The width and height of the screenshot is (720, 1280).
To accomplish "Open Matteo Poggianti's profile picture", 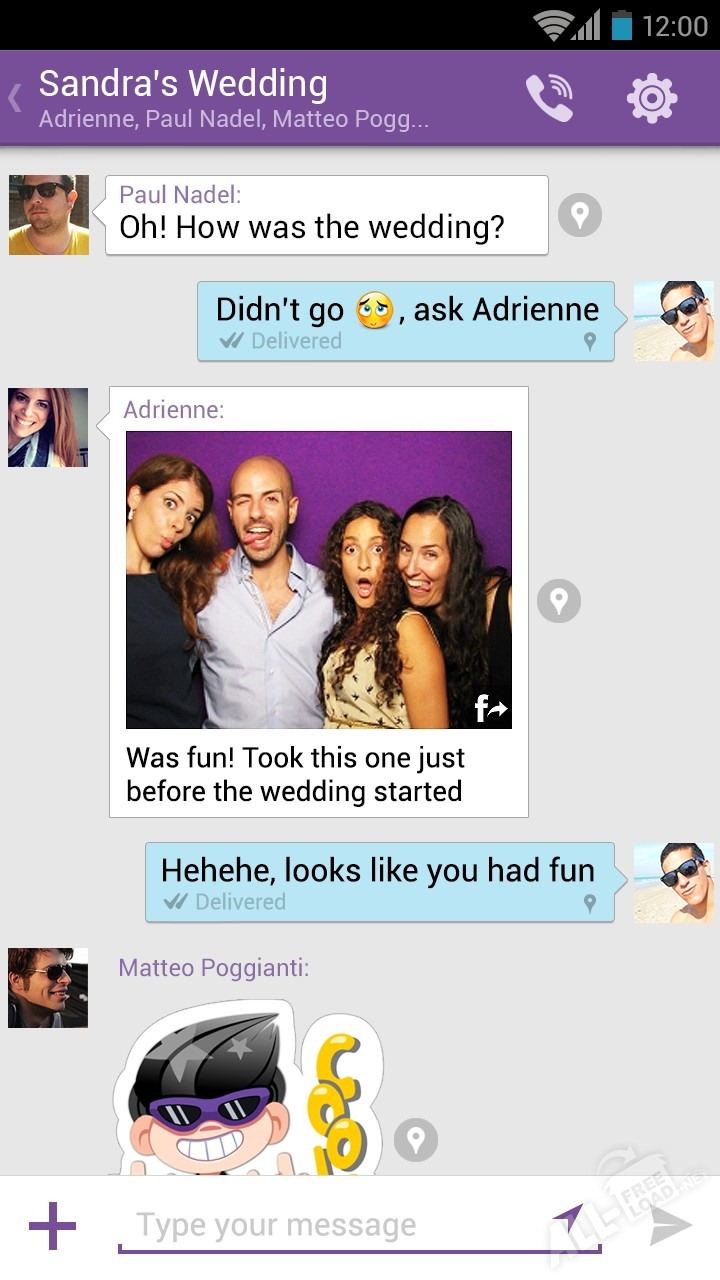I will 48,988.
